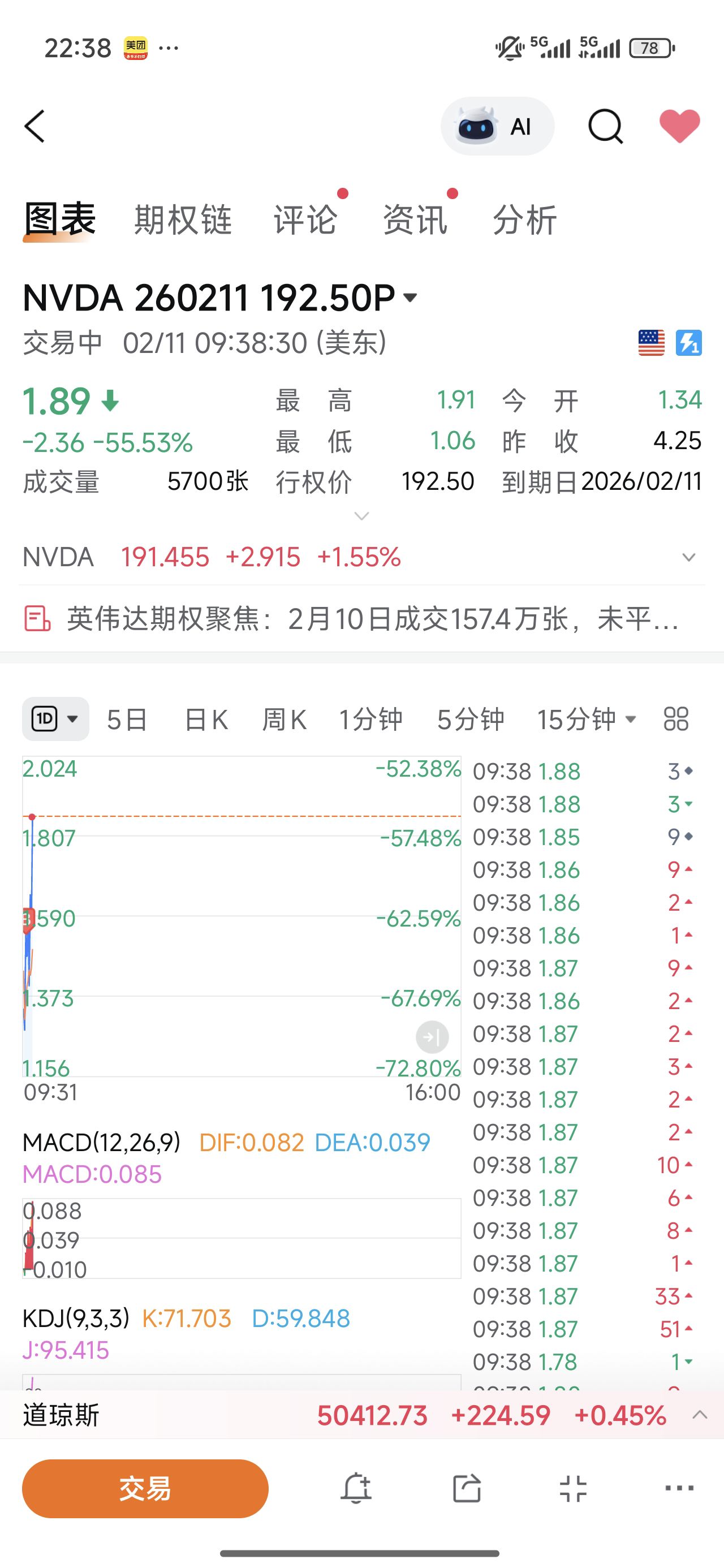The height and width of the screenshot is (1568, 724).
Task: Expand more quote details below 行权价
Action: pos(361,516)
